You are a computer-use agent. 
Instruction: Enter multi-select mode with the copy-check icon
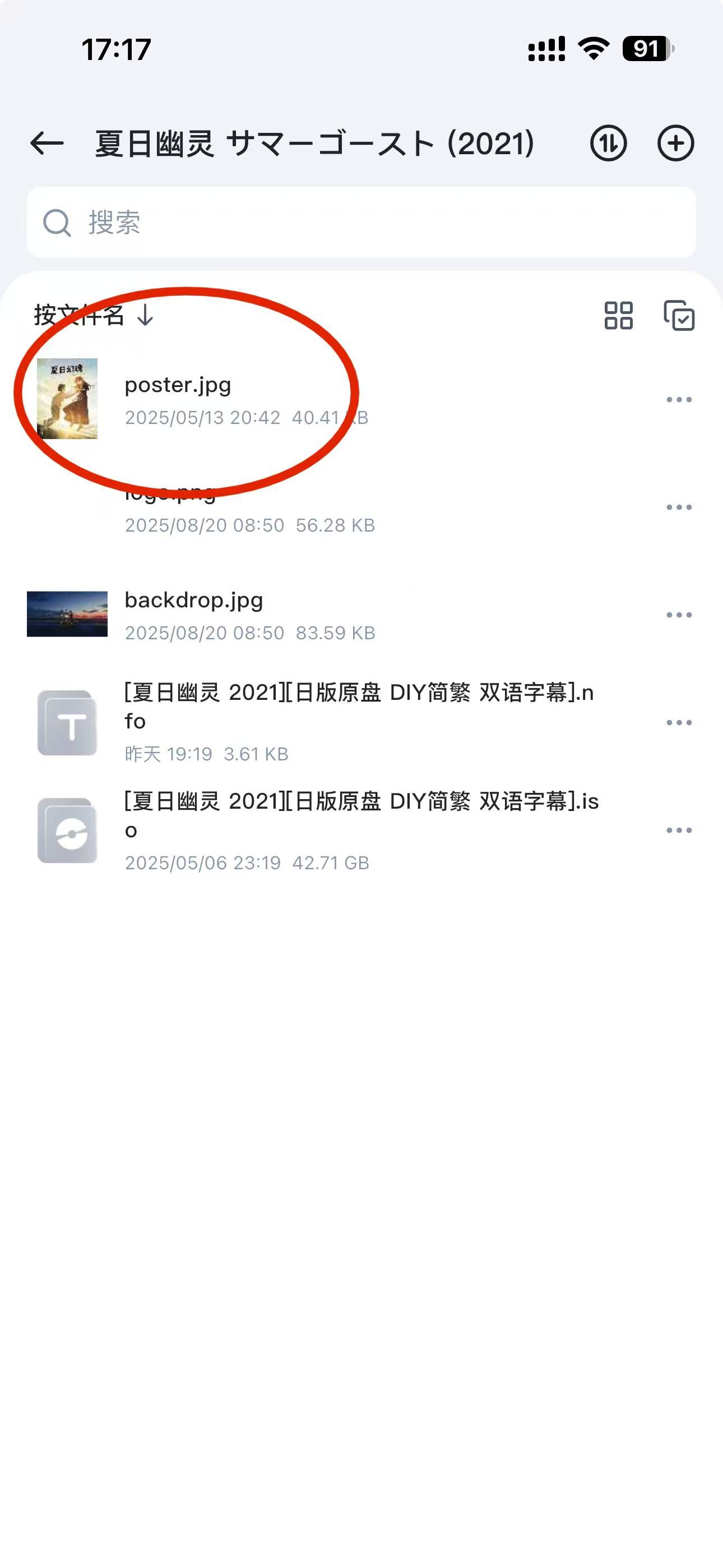(680, 317)
